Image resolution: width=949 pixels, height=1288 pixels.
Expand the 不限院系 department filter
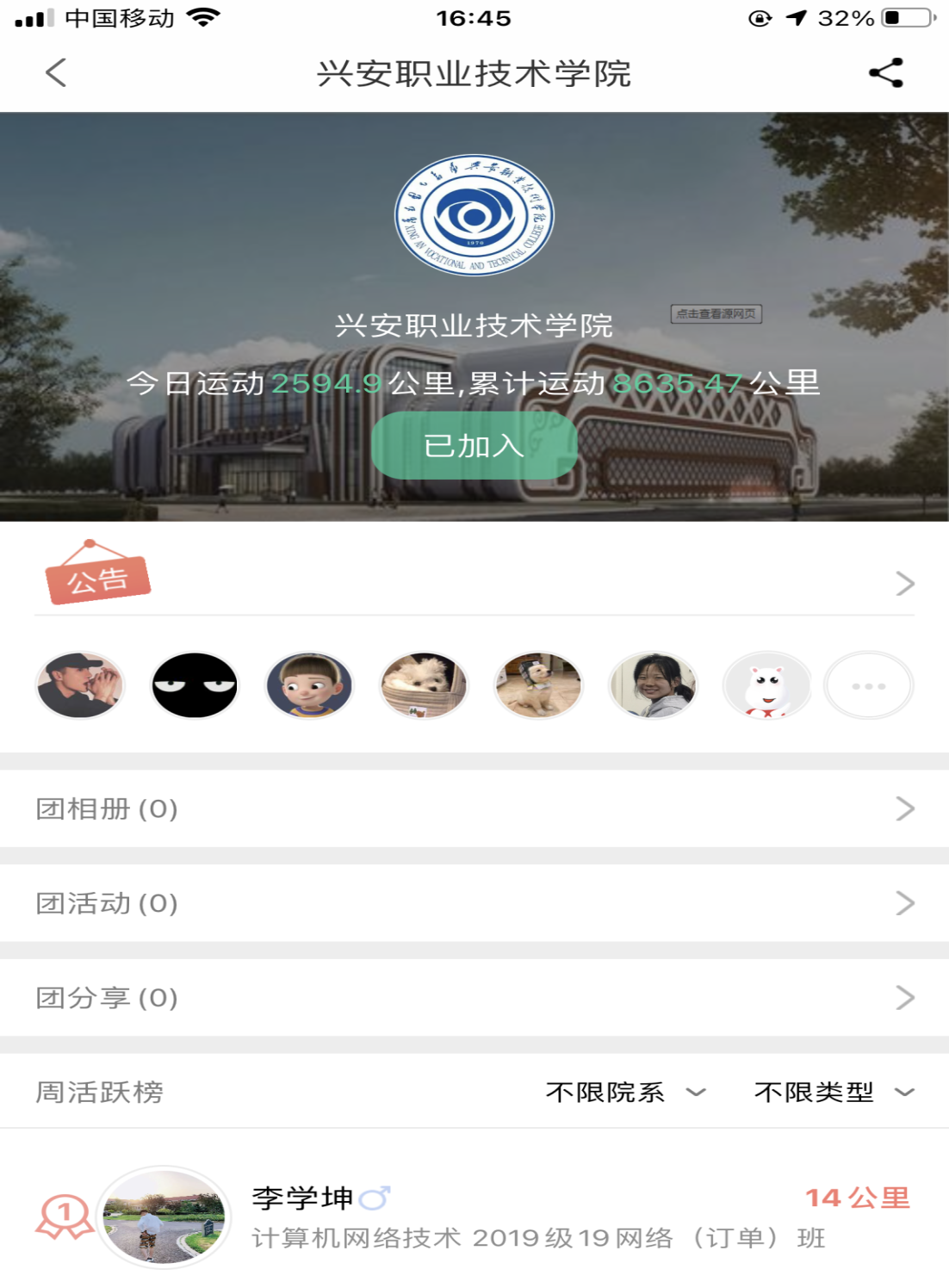[625, 1093]
